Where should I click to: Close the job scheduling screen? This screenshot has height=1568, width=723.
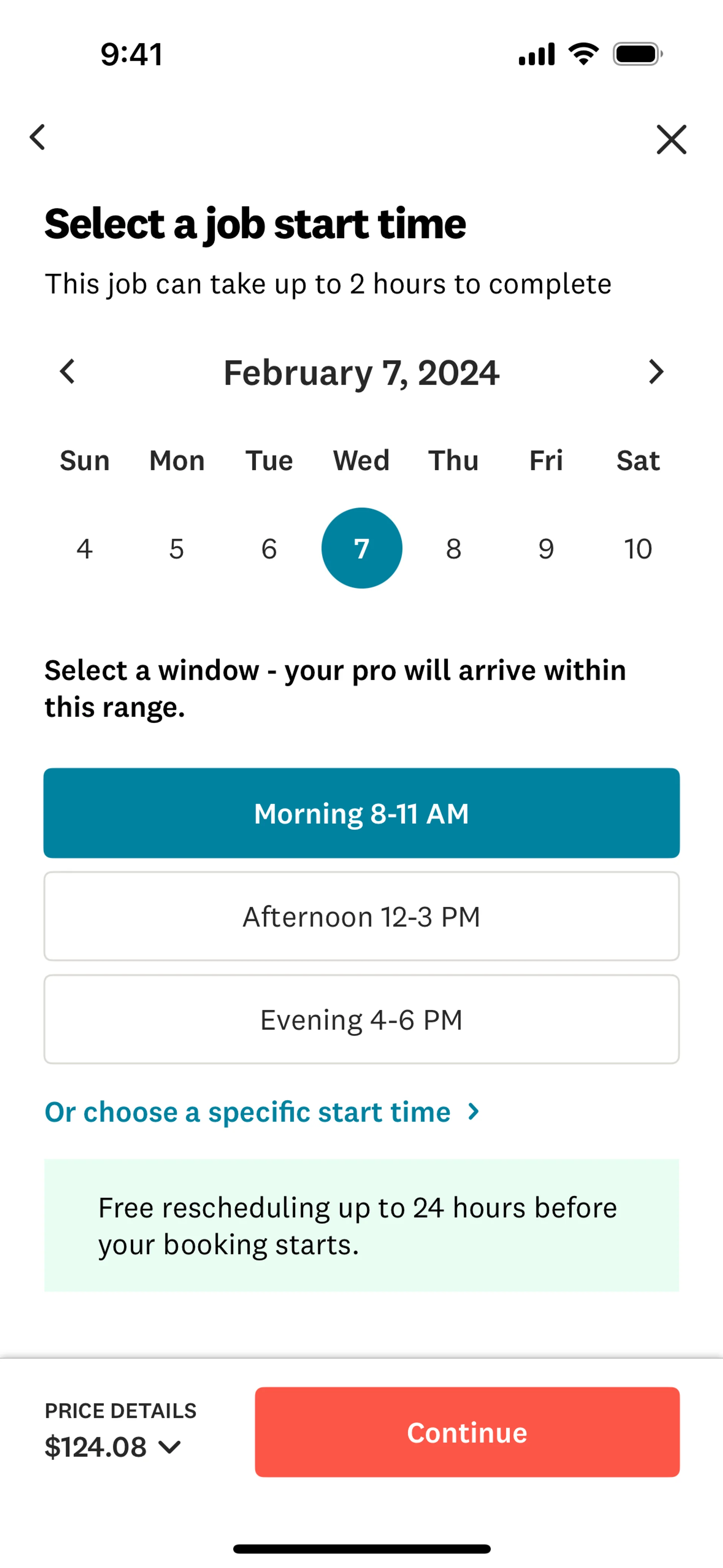[x=671, y=139]
